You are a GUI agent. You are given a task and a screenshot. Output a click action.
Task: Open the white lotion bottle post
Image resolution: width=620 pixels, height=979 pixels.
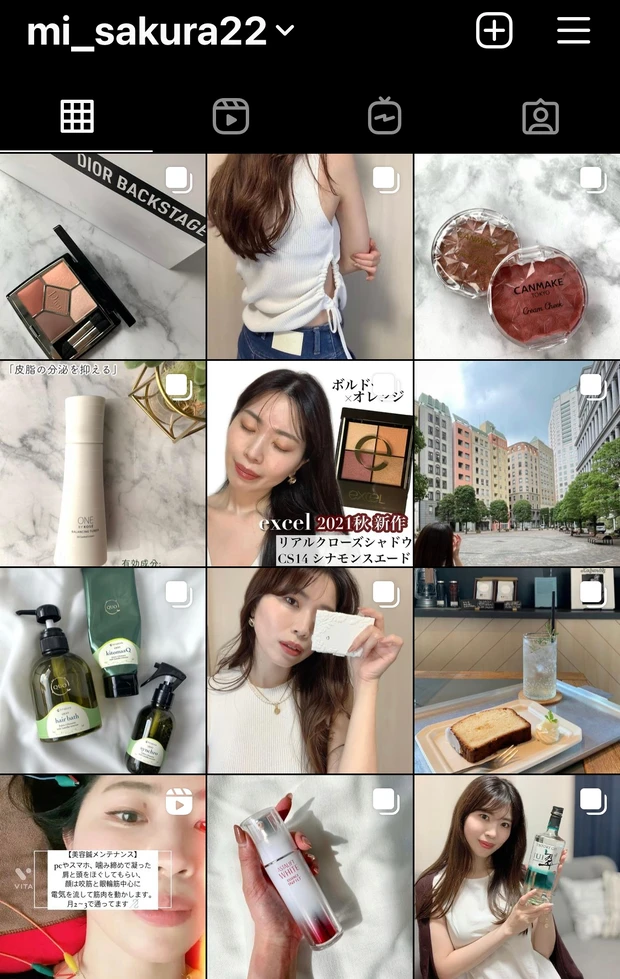pyautogui.click(x=102, y=463)
